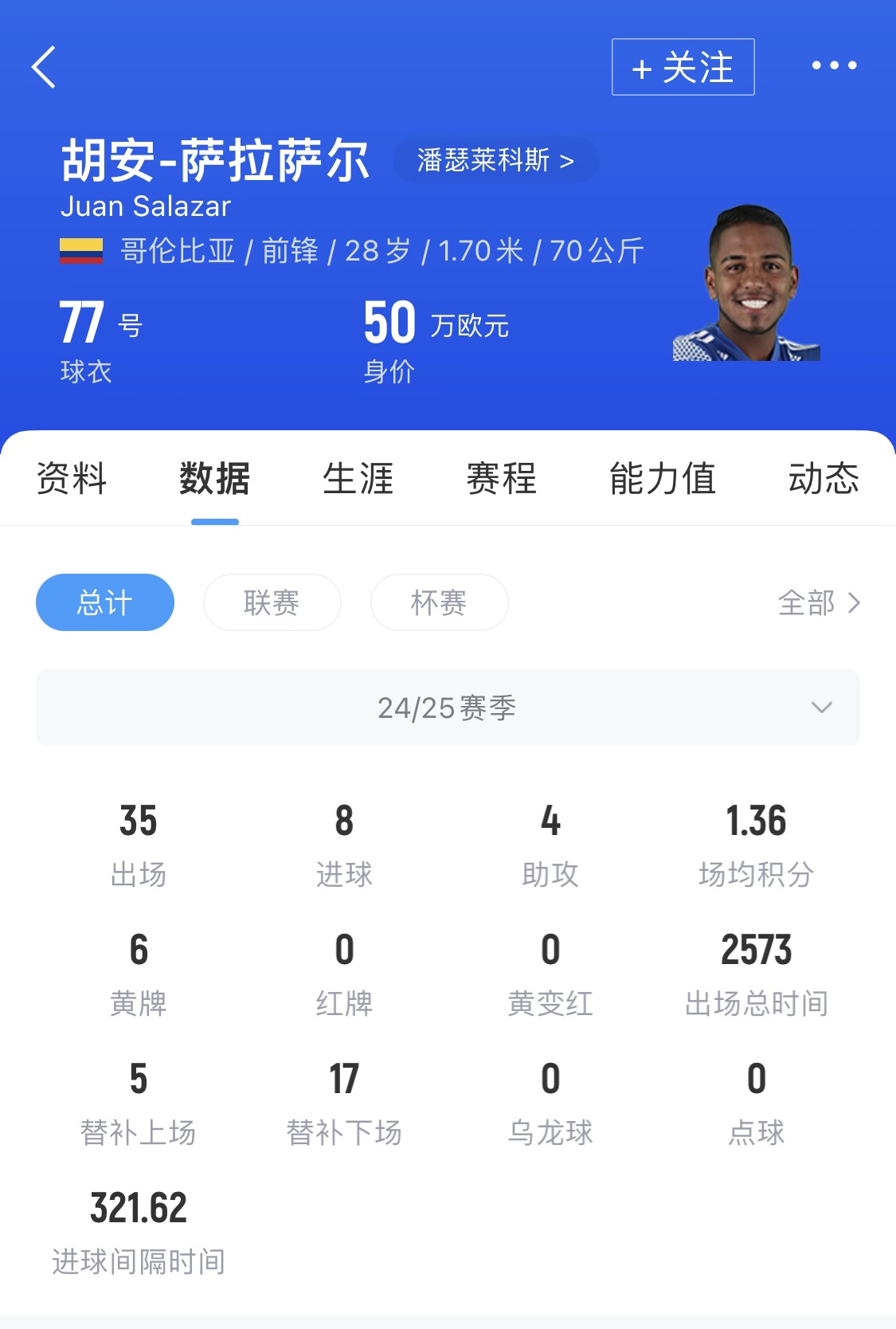This screenshot has height=1329, width=896.
Task: Select the 数据 tab
Action: coord(214,479)
